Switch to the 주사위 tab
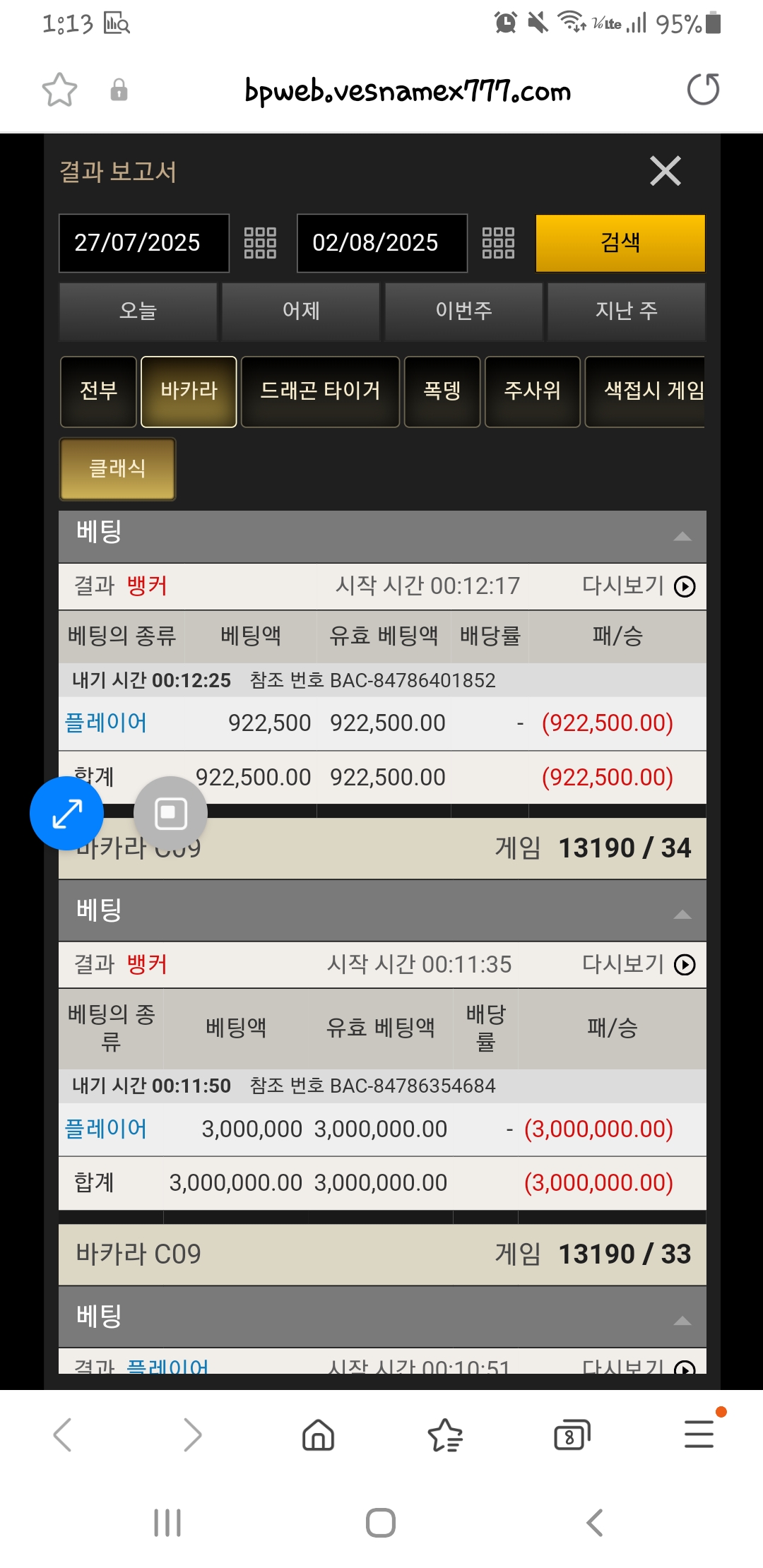Image resolution: width=763 pixels, height=1568 pixels. coord(532,391)
